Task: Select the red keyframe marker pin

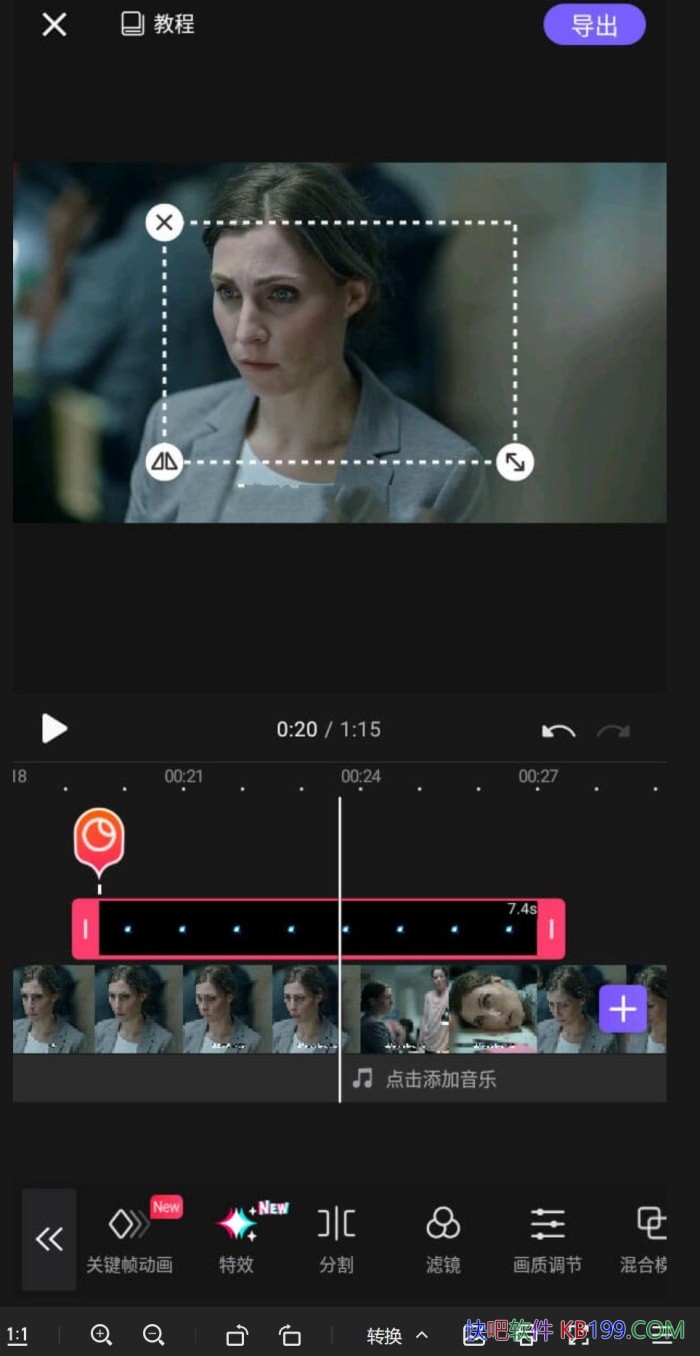Action: (x=99, y=838)
